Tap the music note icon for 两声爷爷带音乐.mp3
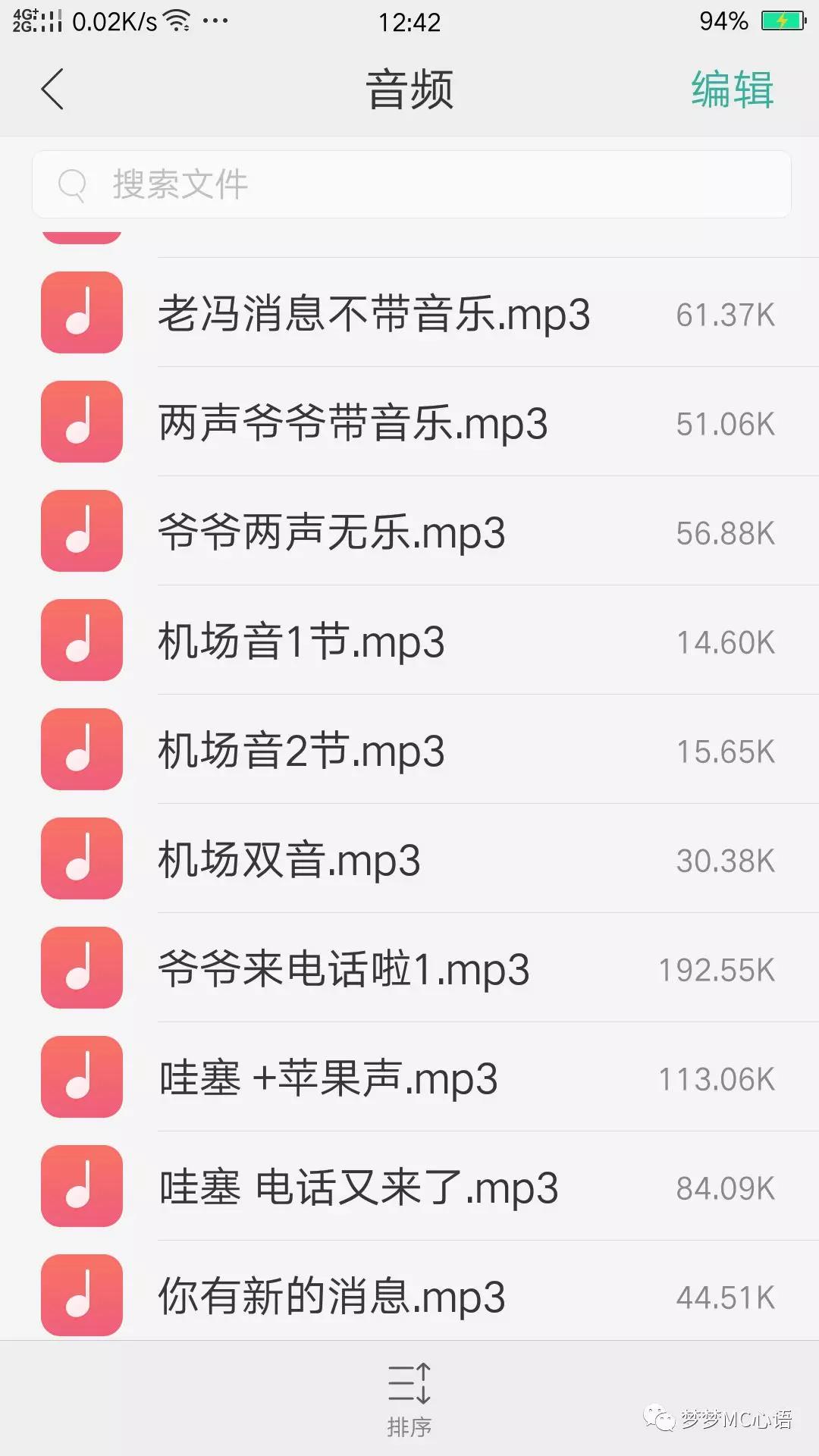819x1456 pixels. [x=81, y=422]
